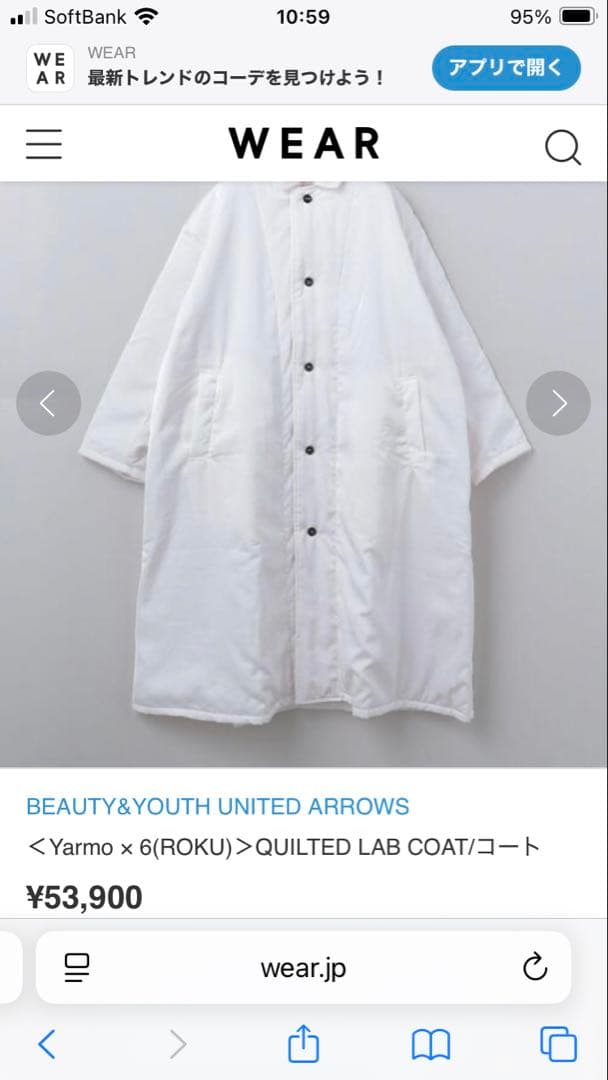Reload the page

tap(535, 967)
